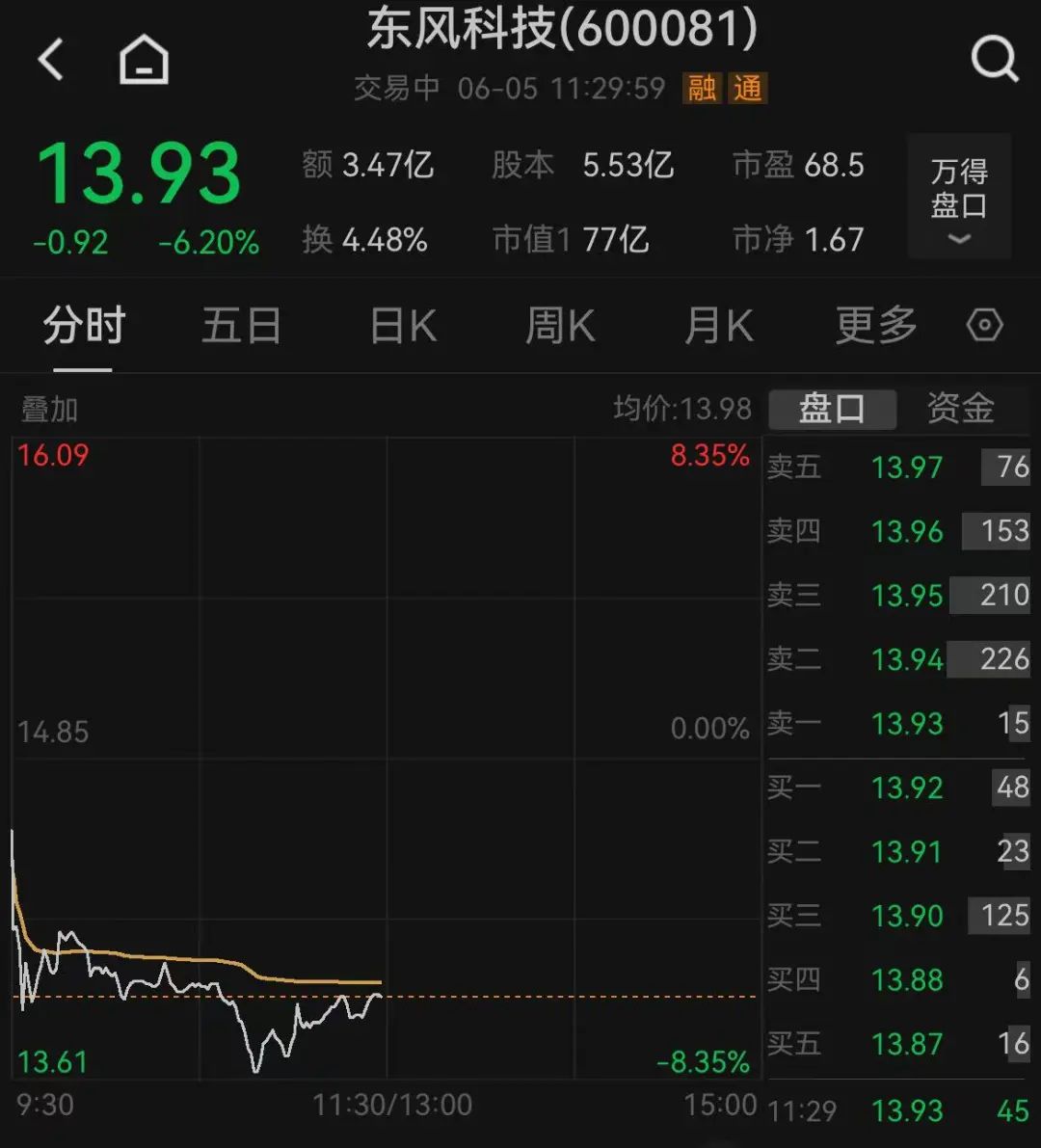Screen dimensions: 1041x1148
Task: Show the 日K chart
Action: pyautogui.click(x=403, y=327)
